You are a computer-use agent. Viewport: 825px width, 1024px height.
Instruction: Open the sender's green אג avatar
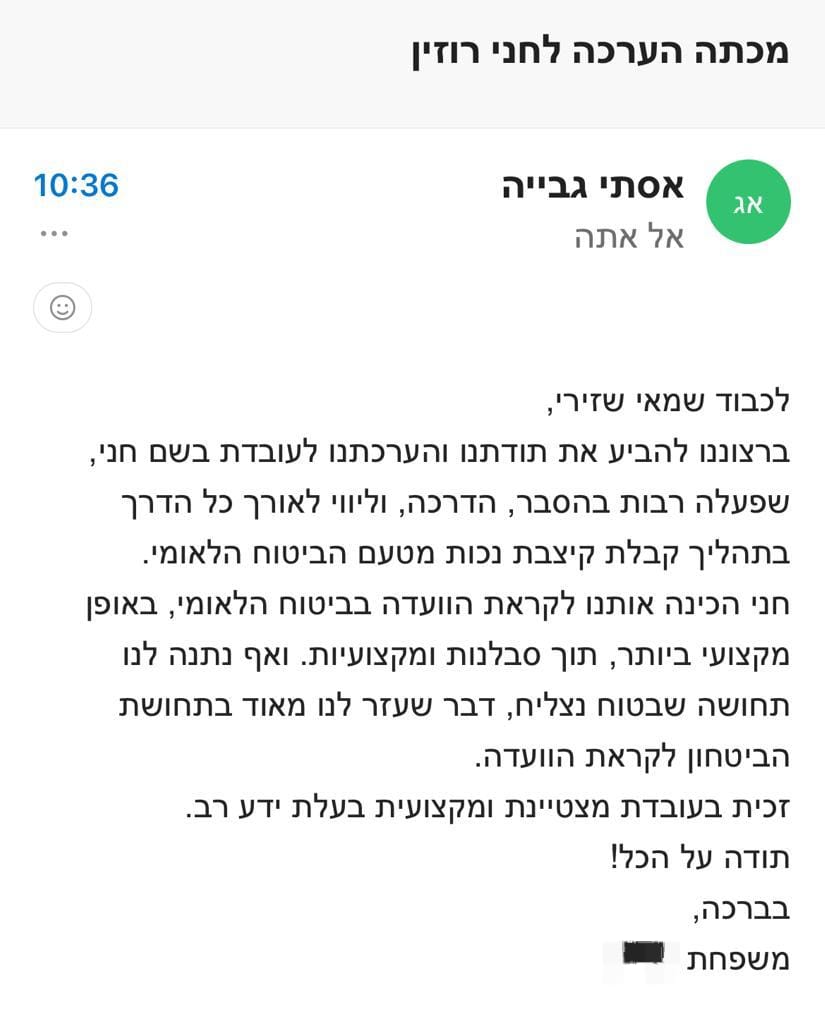[x=748, y=203]
